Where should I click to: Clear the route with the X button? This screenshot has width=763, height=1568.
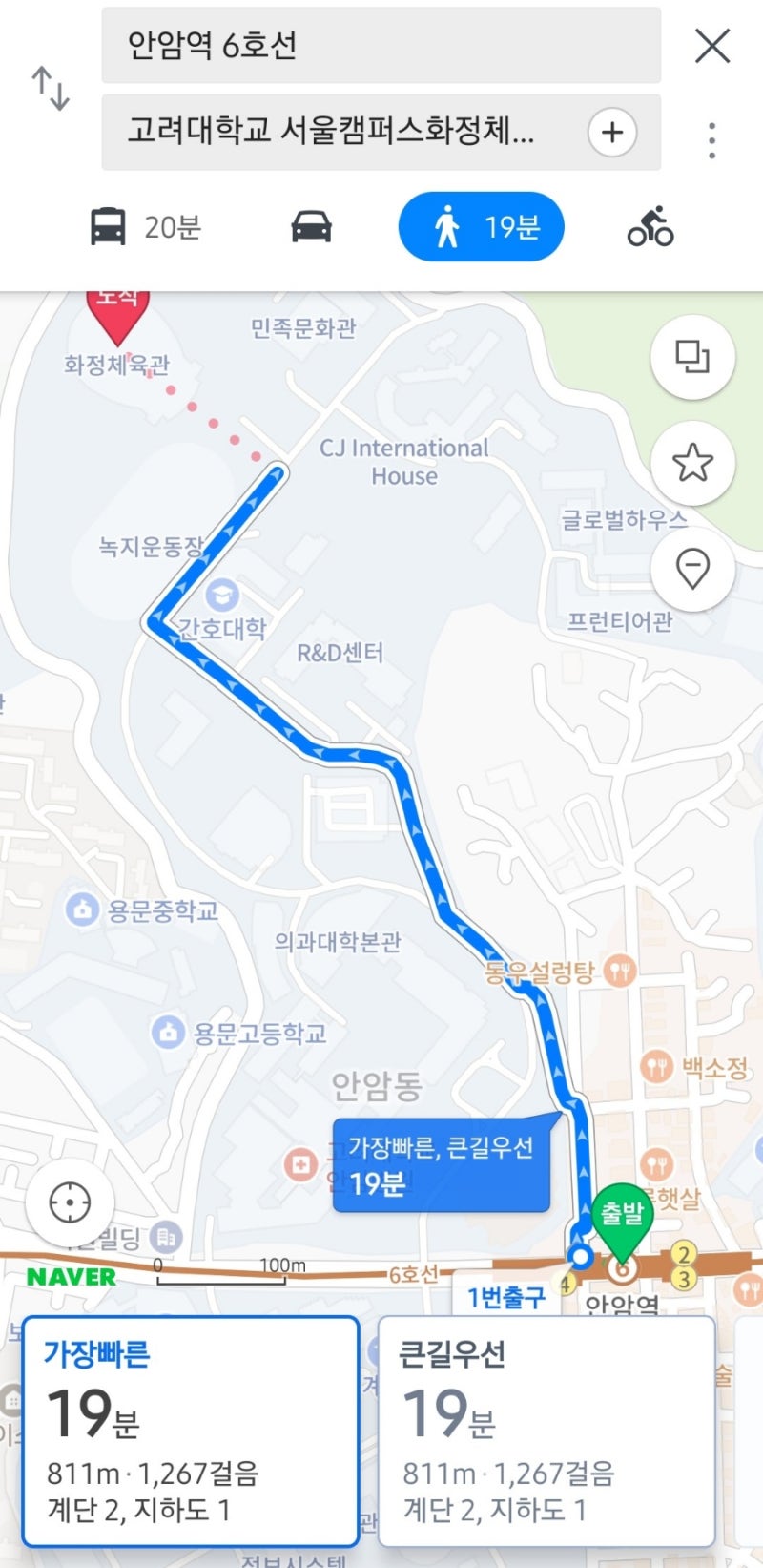(711, 47)
